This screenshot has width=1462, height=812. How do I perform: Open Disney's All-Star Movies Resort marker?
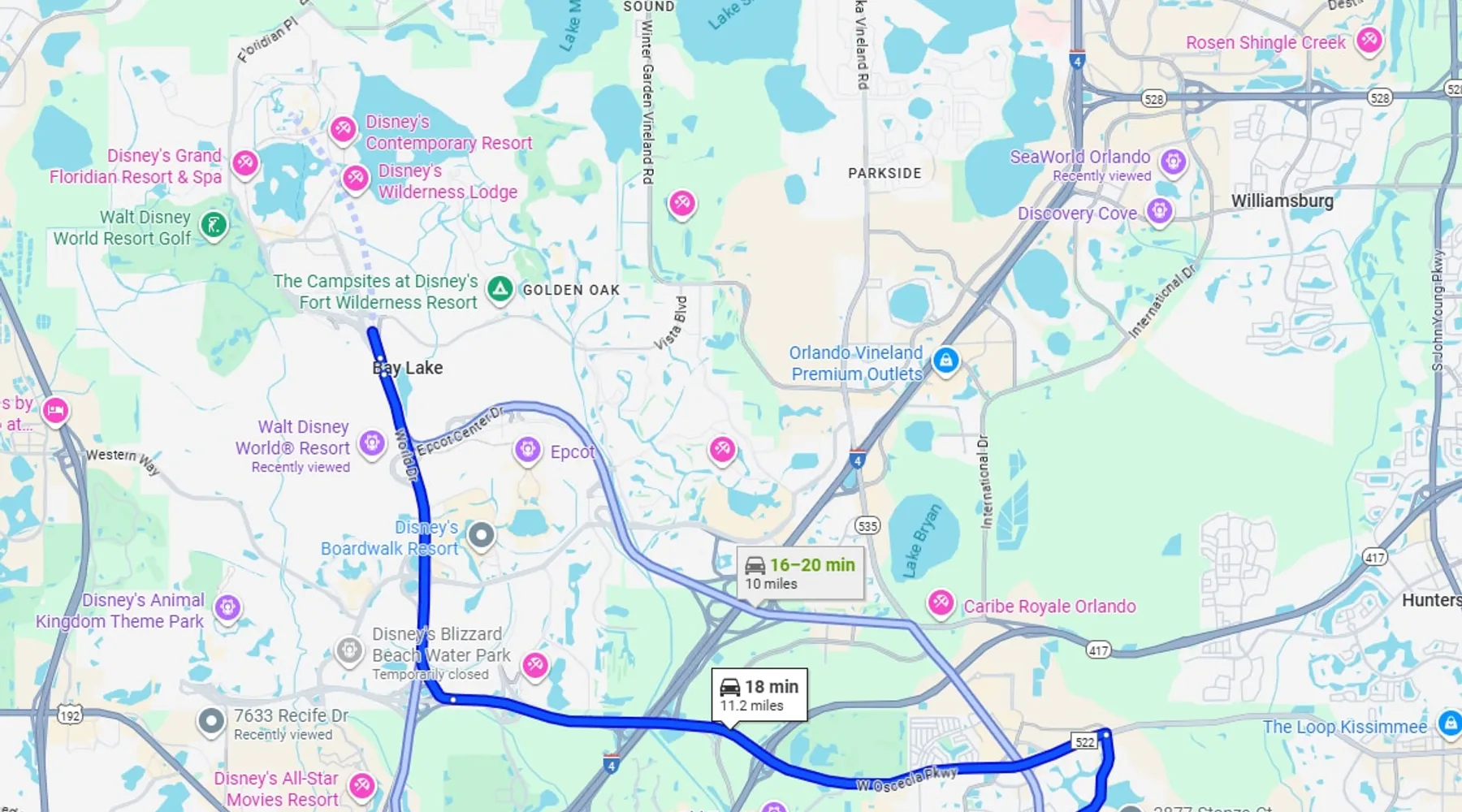[361, 785]
